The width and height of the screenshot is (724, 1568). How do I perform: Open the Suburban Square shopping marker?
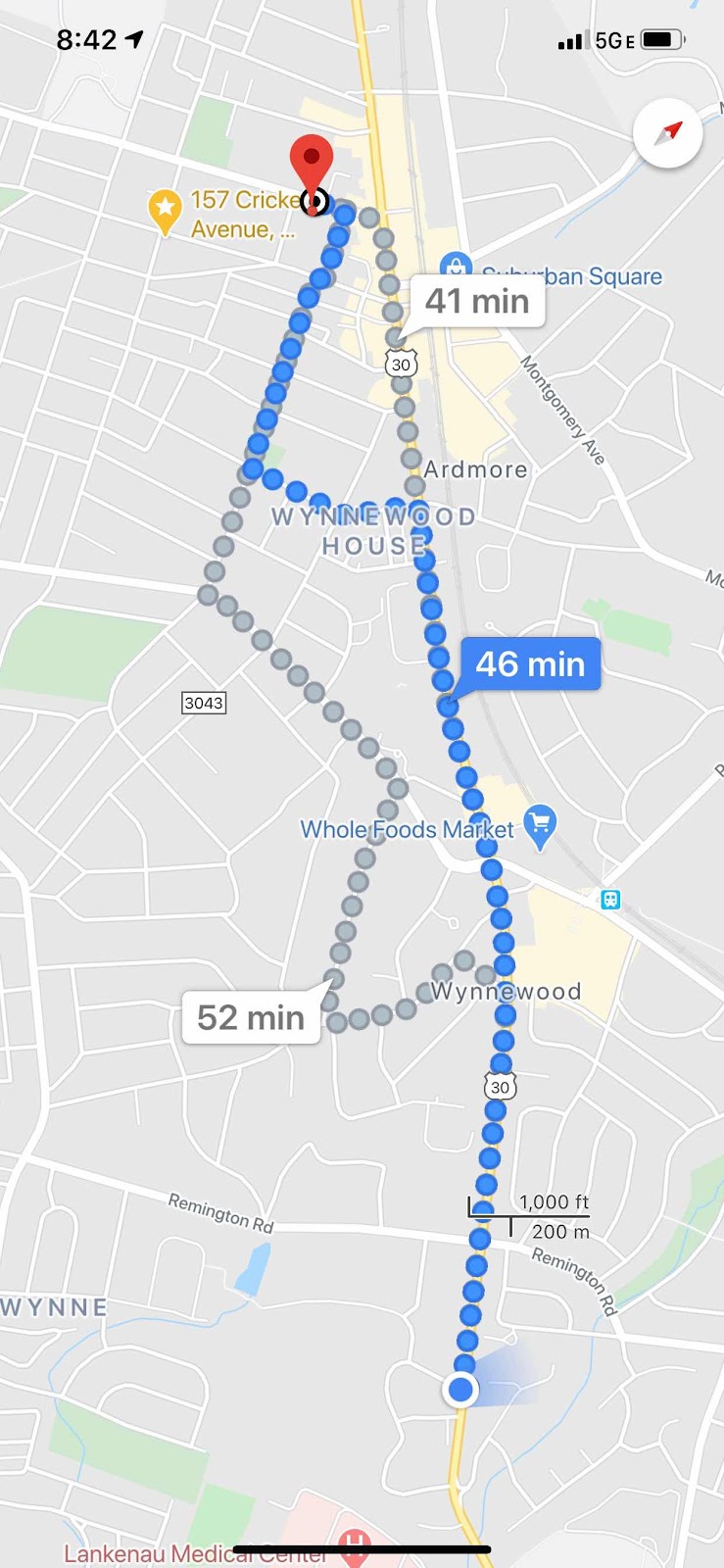point(456,266)
